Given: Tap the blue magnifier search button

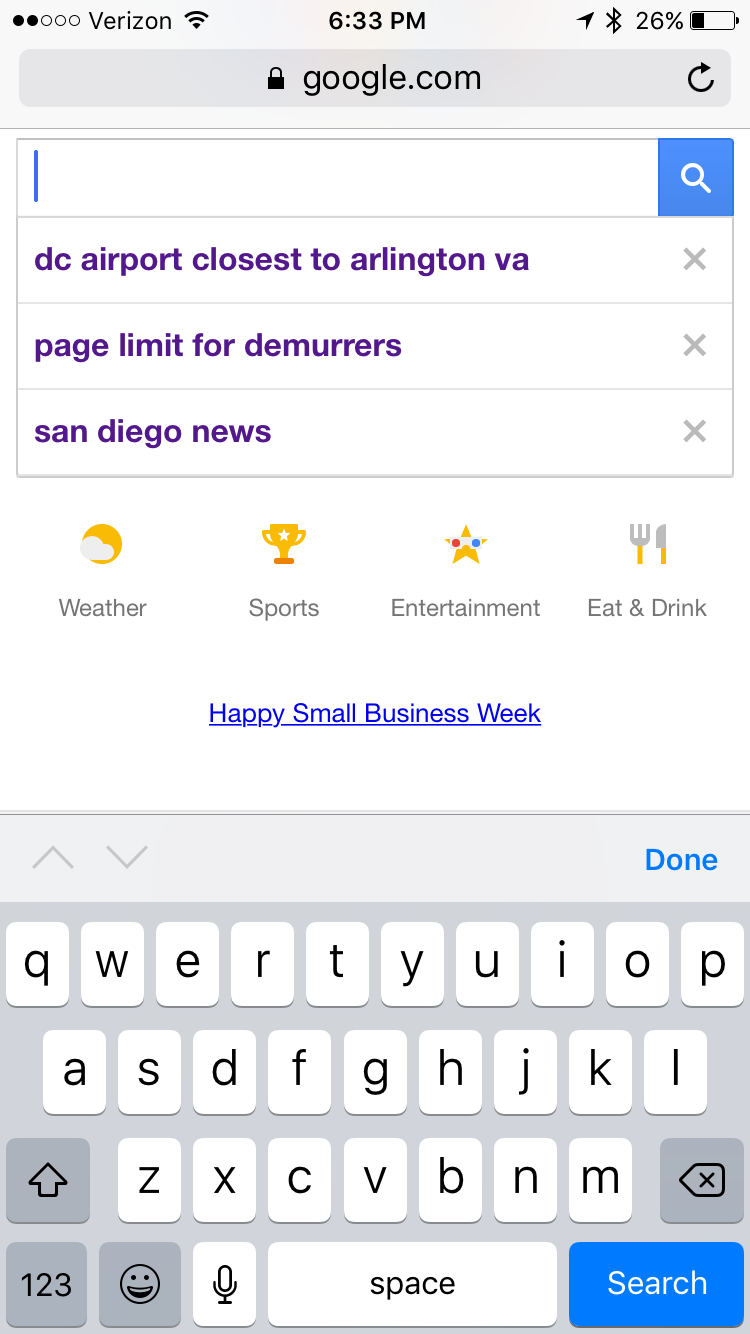Looking at the screenshot, I should 696,178.
